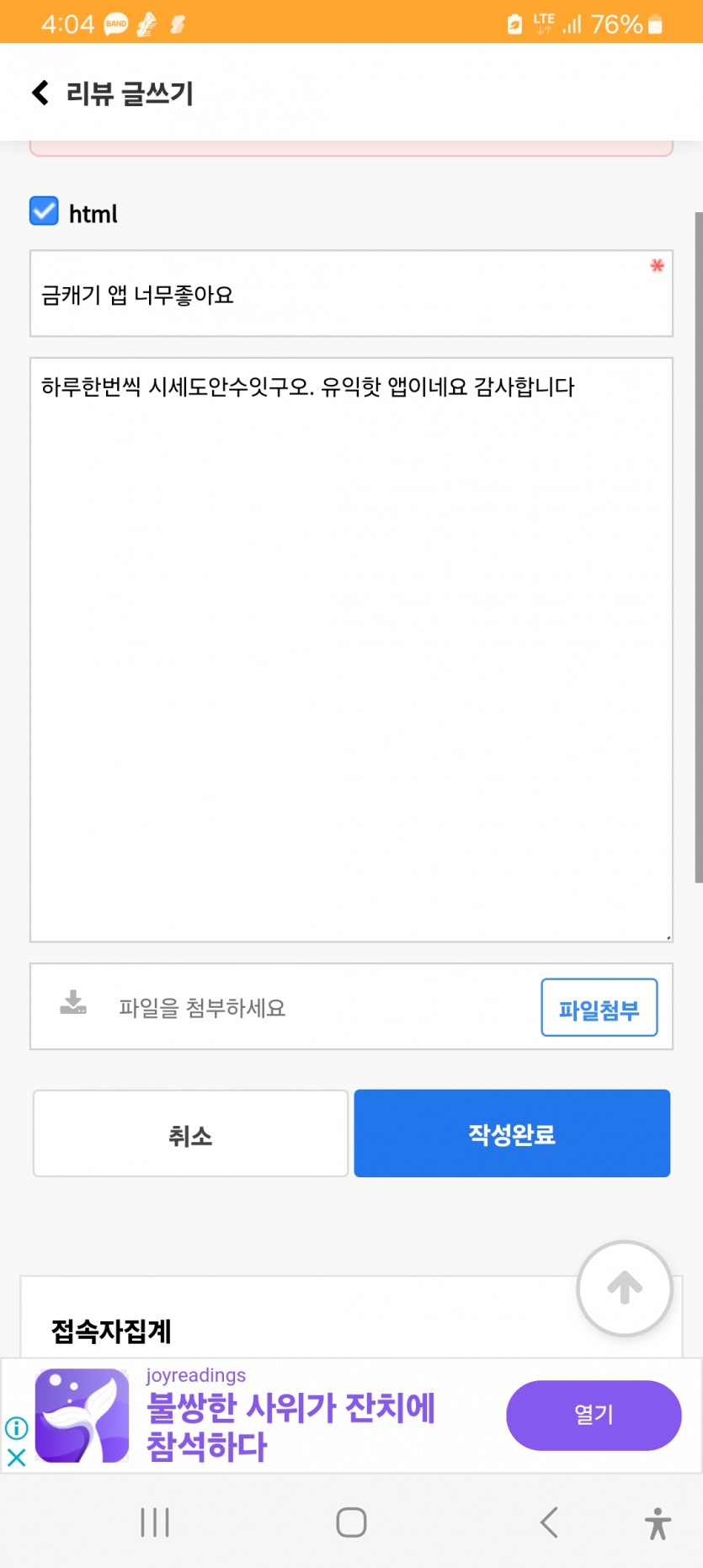Screen dimensions: 703x1568
Task: Submit the review with 작성완료
Action: click(x=512, y=1133)
